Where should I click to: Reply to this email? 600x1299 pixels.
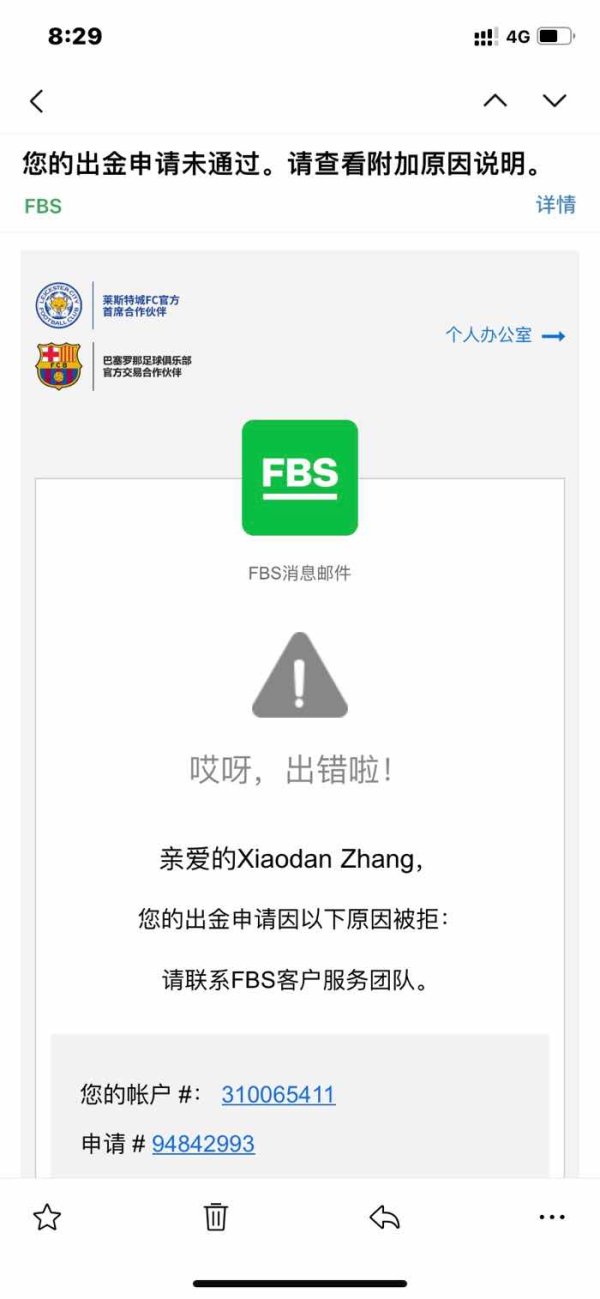(x=385, y=1217)
